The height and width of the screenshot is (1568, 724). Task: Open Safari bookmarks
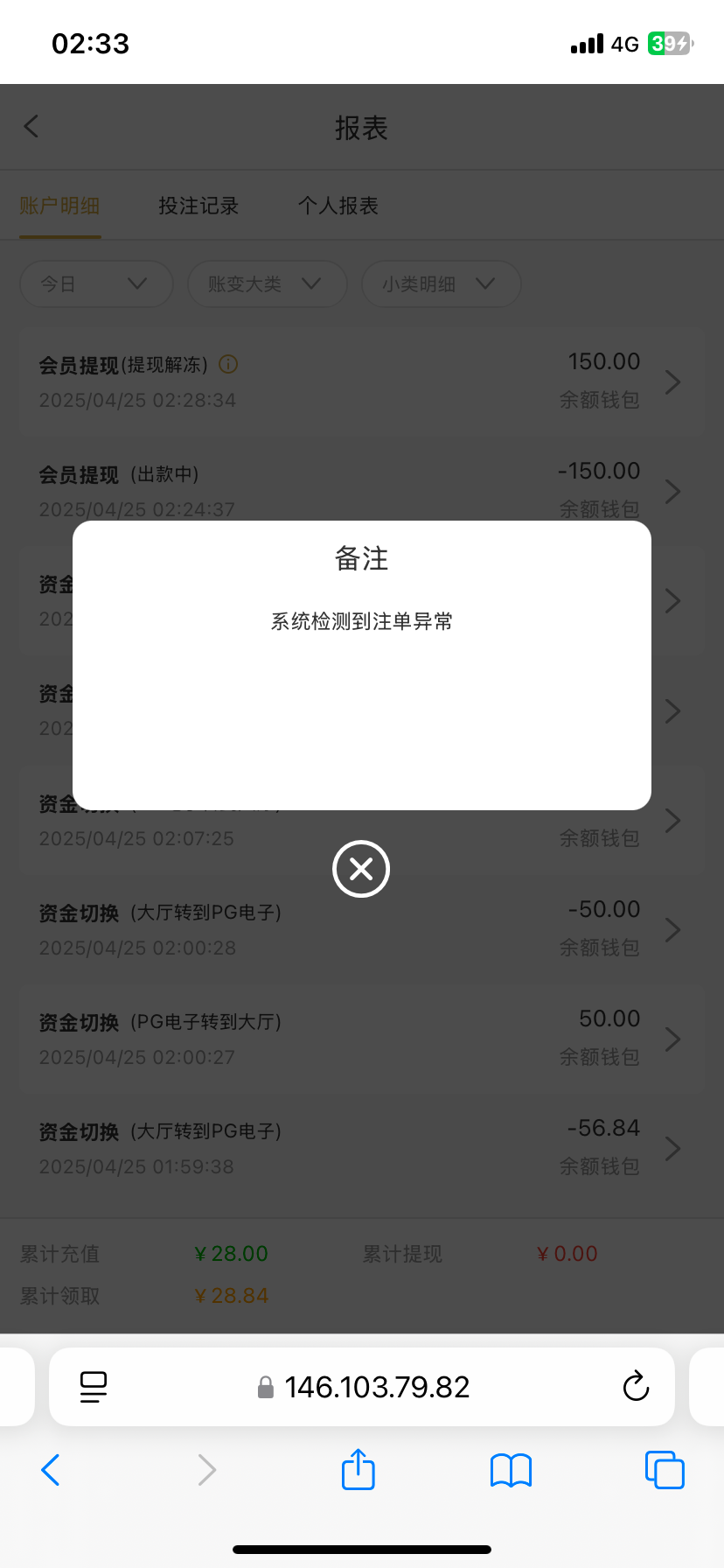511,1470
